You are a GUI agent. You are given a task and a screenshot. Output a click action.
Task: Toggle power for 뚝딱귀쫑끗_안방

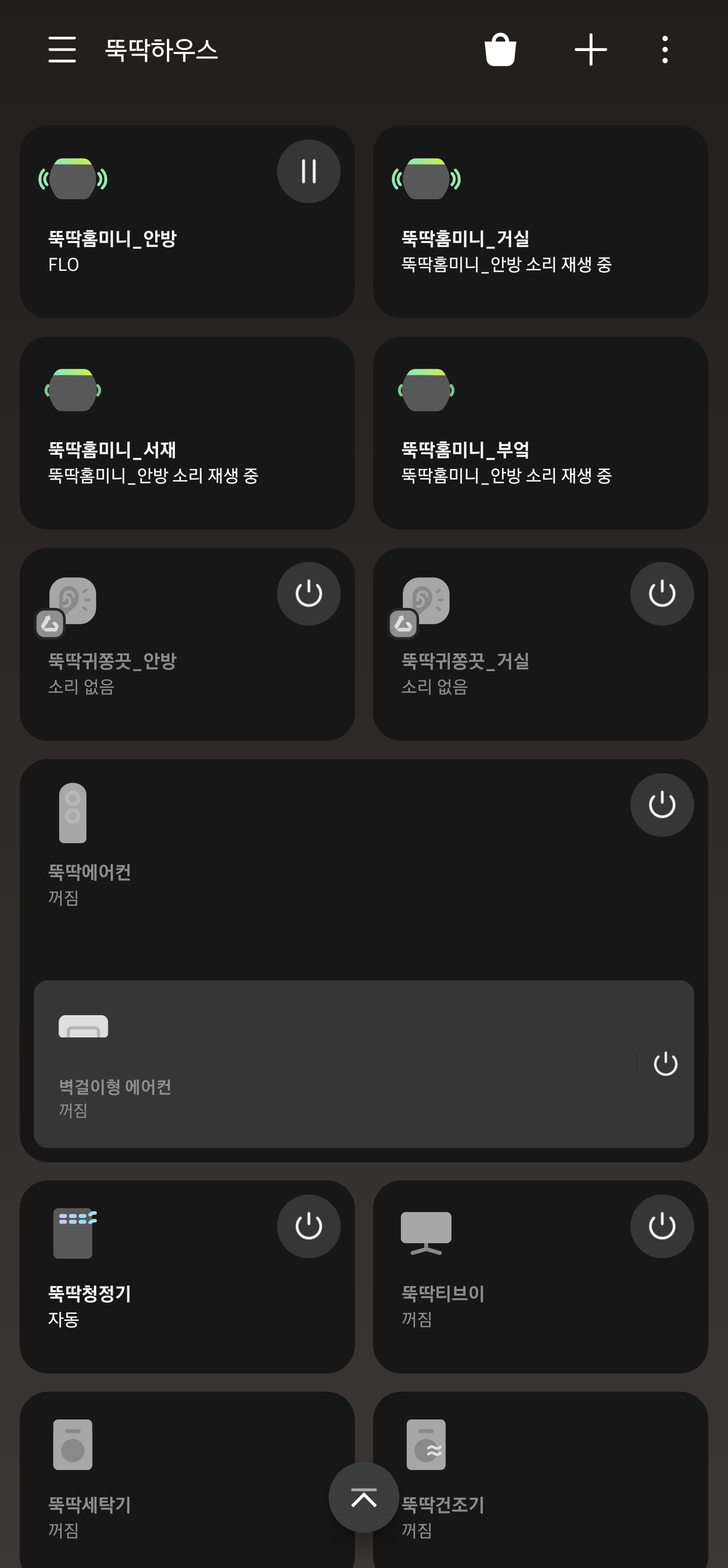coord(308,593)
